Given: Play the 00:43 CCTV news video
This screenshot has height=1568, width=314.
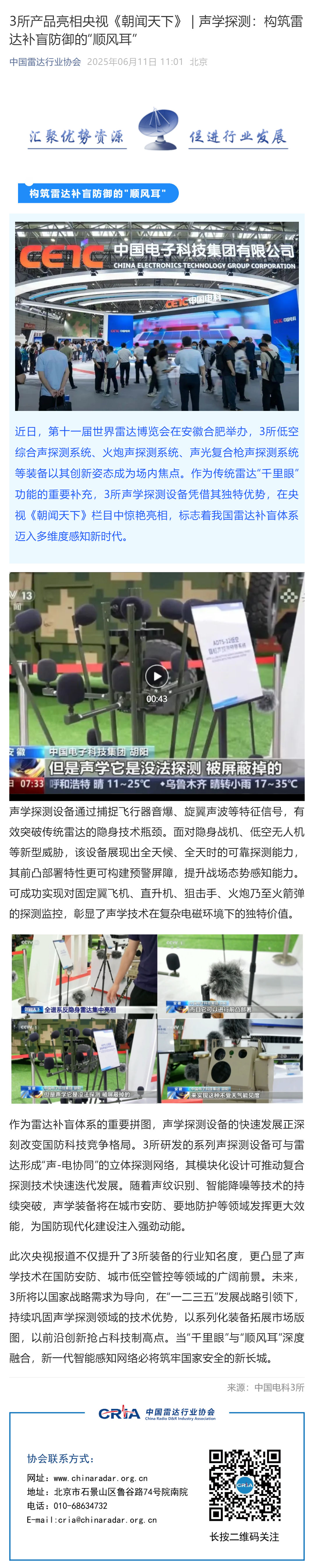Looking at the screenshot, I should (156, 676).
